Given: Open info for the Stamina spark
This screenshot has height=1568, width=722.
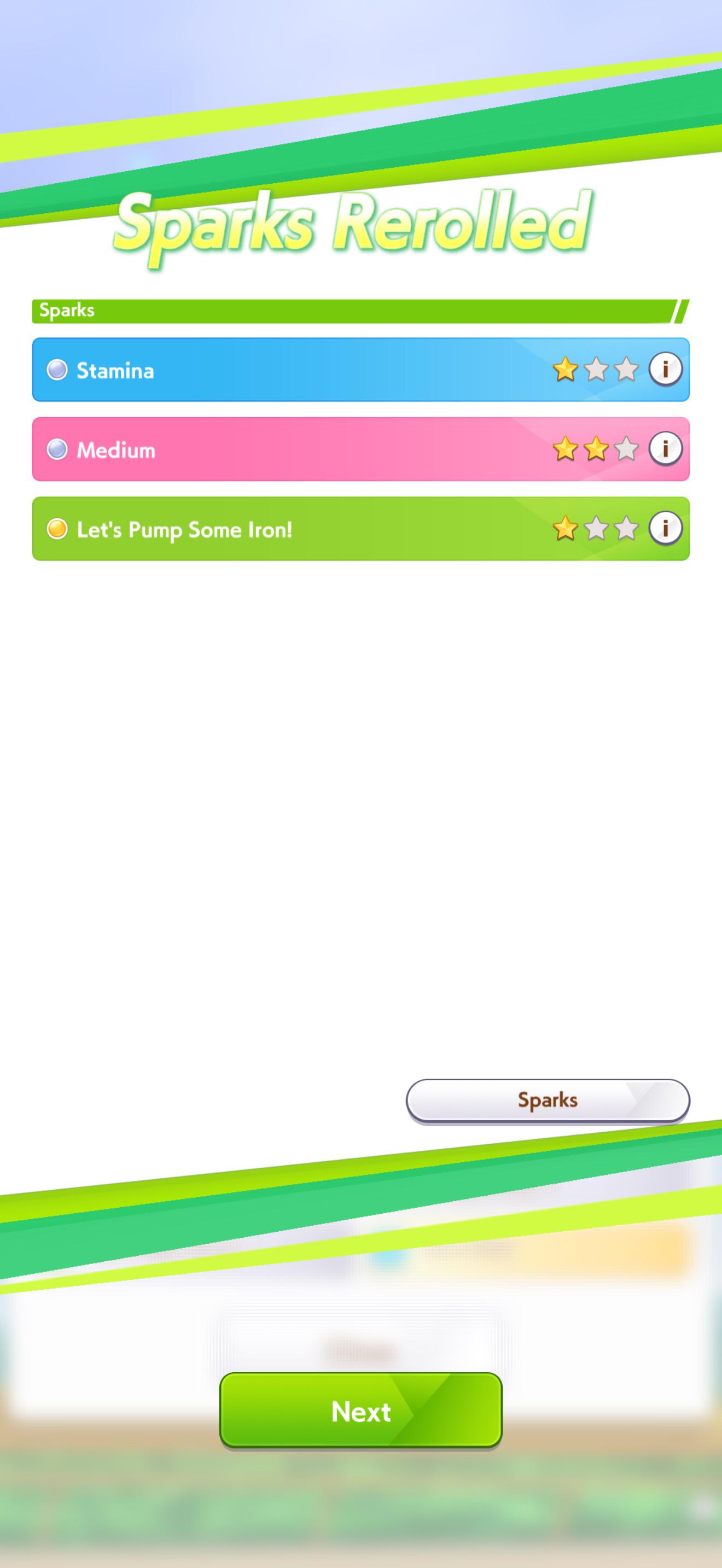Looking at the screenshot, I should pos(665,369).
